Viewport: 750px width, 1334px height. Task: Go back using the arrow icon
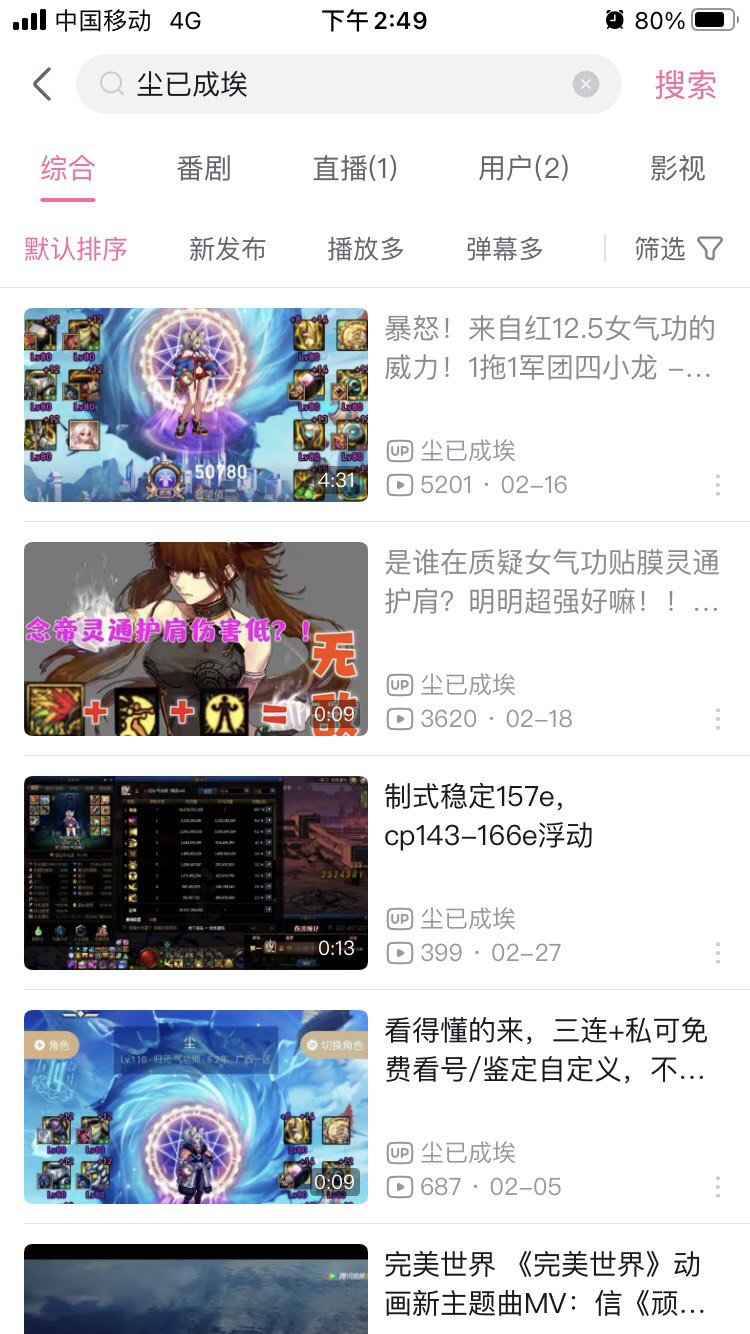tap(42, 85)
